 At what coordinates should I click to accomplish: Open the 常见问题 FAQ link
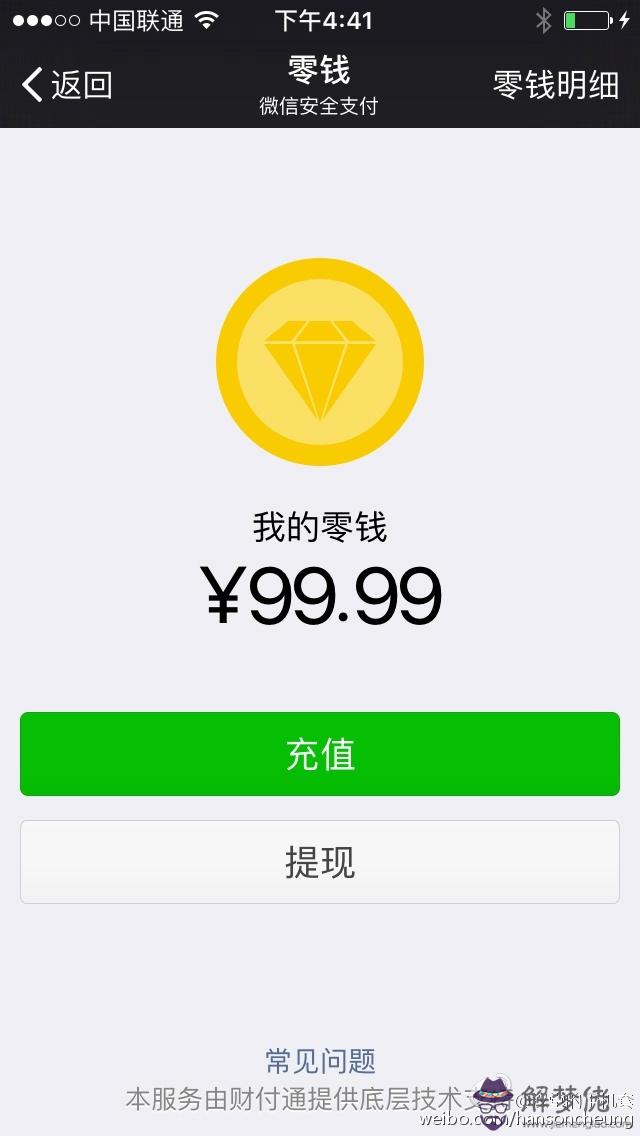[x=320, y=1061]
